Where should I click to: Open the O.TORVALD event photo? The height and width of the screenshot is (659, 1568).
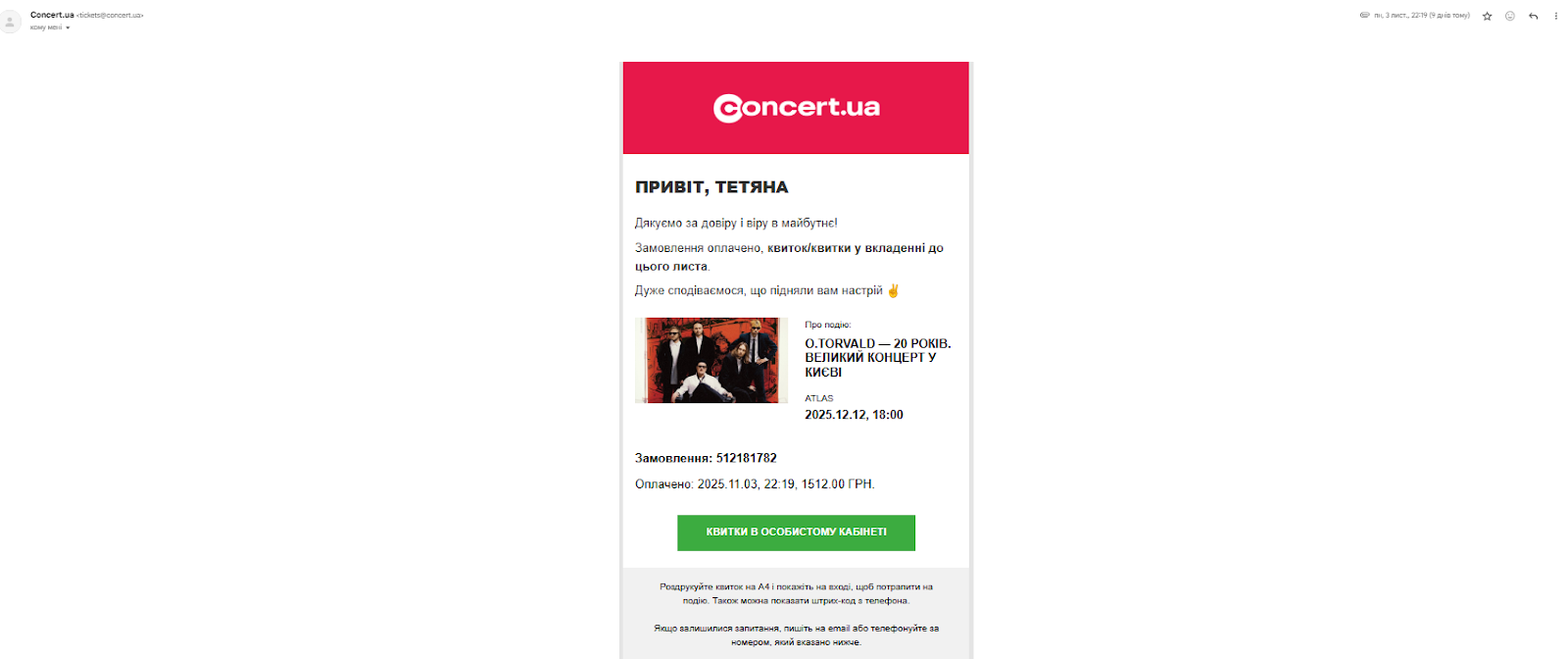710,360
